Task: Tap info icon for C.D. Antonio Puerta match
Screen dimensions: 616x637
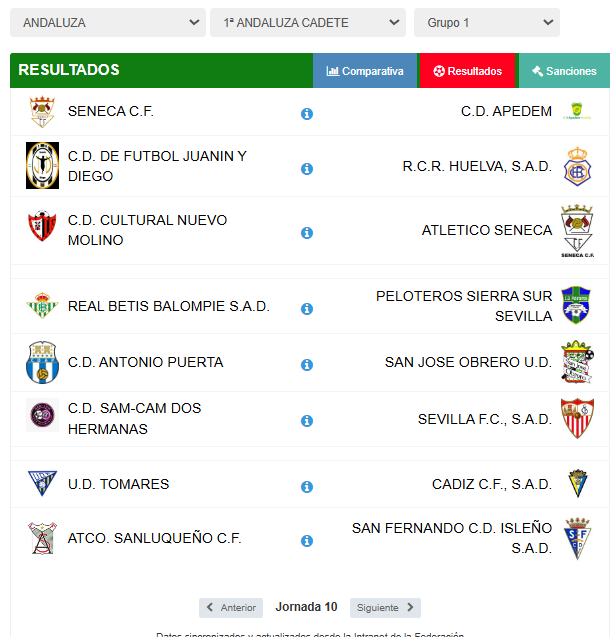Action: coord(307,365)
